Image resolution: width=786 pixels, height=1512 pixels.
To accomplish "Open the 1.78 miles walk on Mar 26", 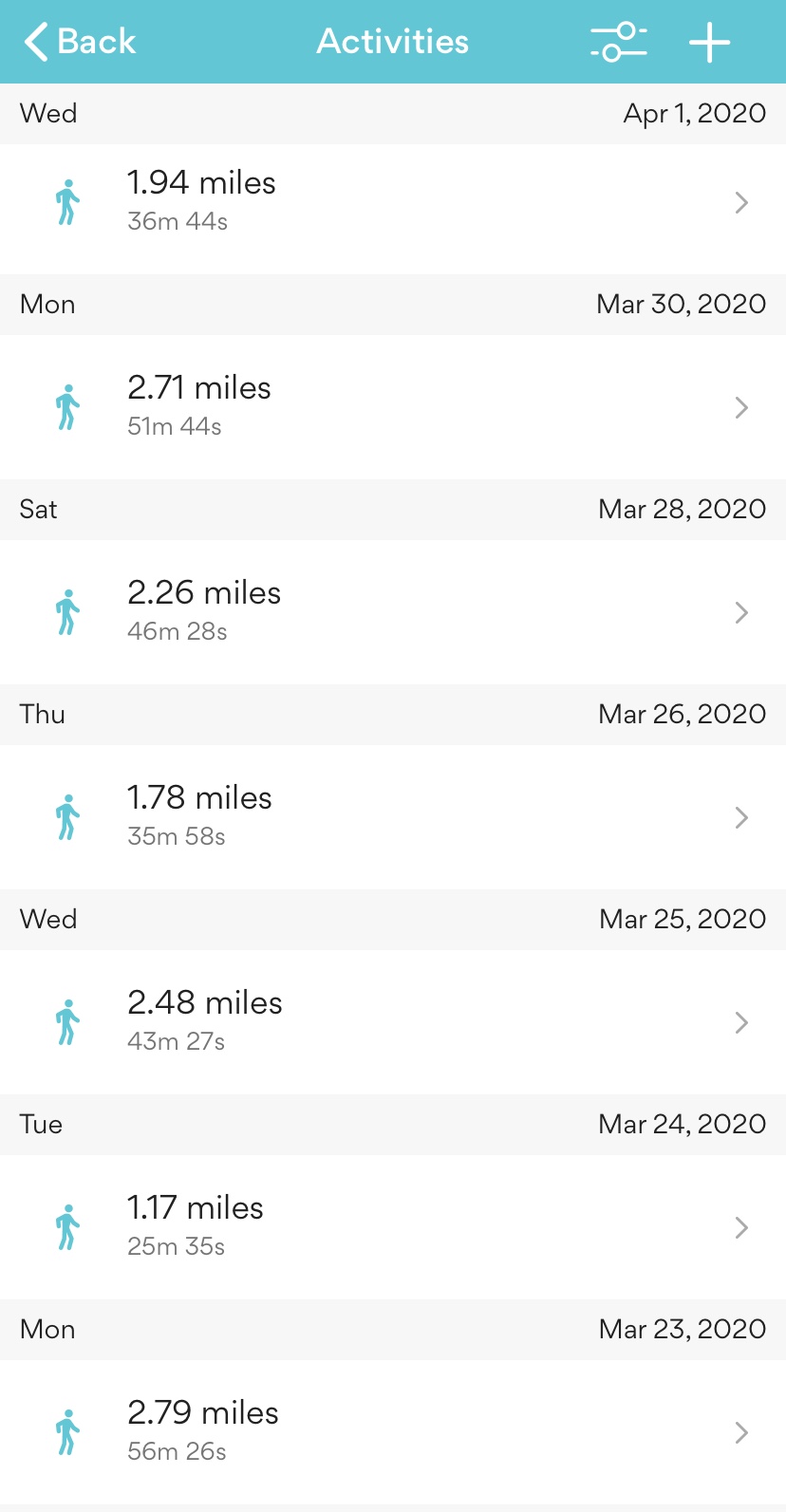I will click(x=393, y=817).
